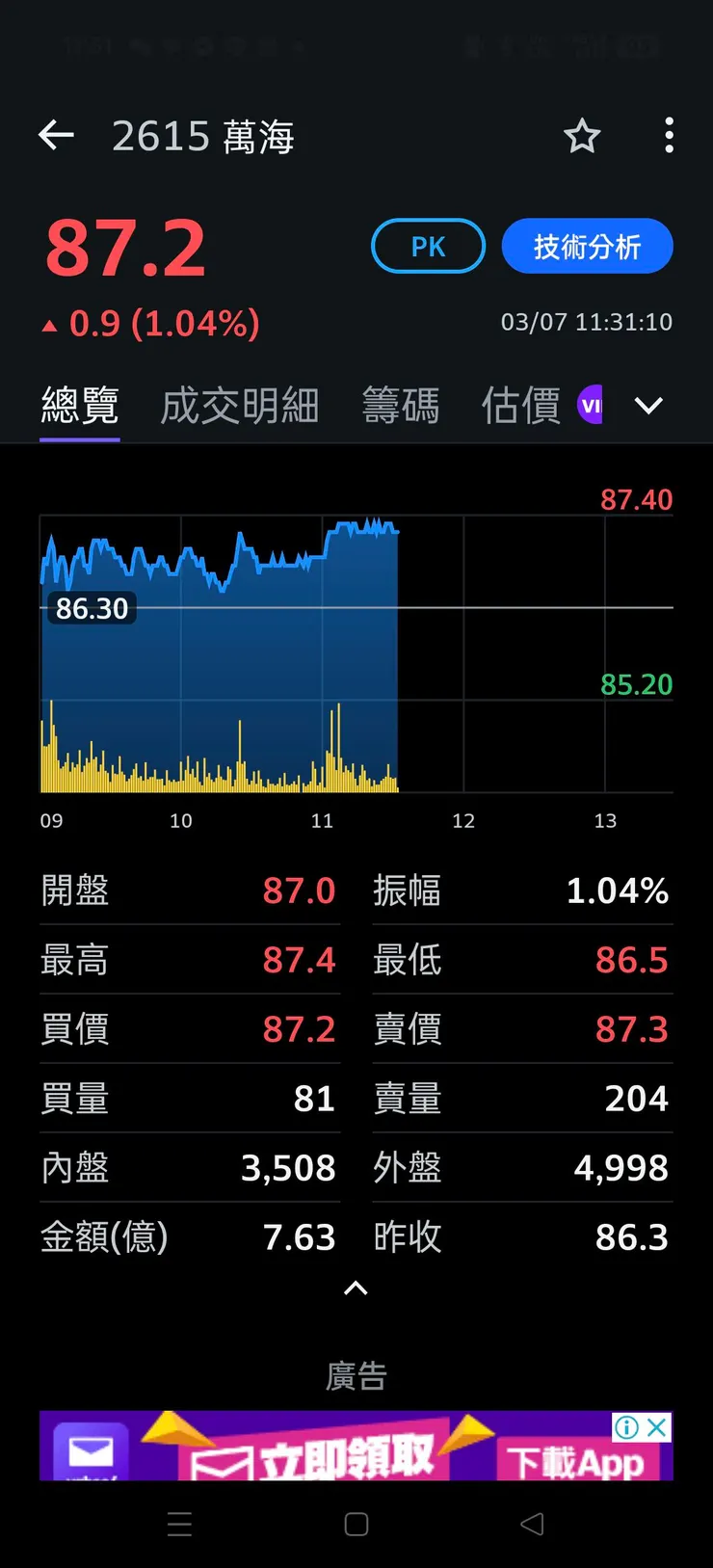
Task: Star 2615 萬海 as a favorite
Action: click(x=582, y=137)
